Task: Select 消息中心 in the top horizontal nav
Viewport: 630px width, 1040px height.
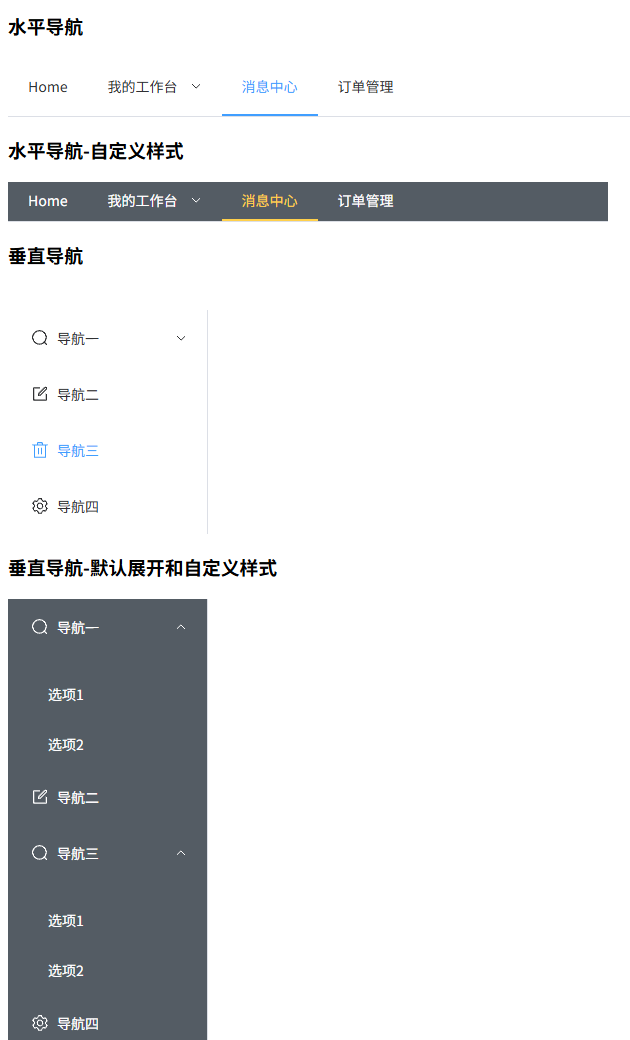Action: tap(270, 87)
